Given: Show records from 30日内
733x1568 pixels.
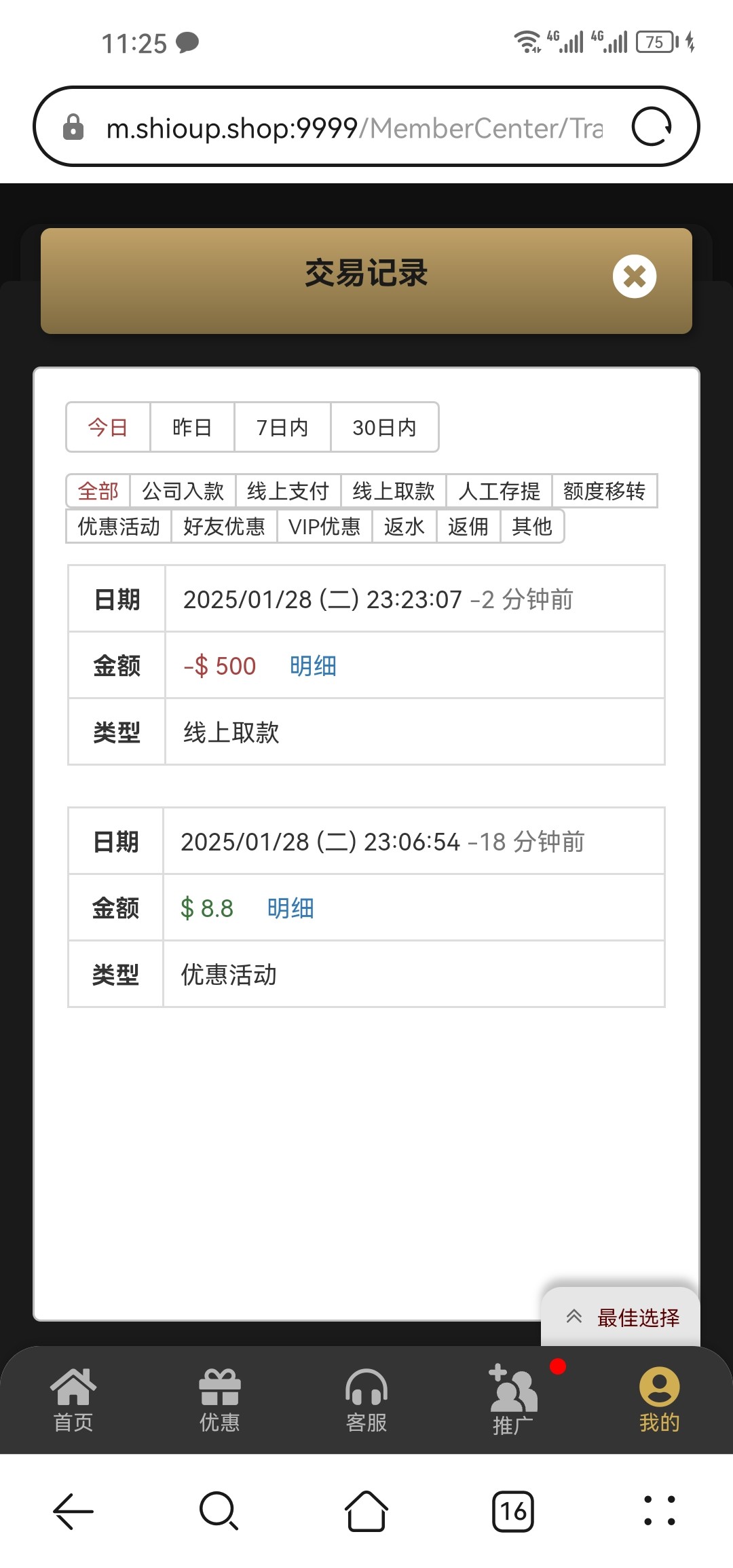Looking at the screenshot, I should (x=384, y=428).
